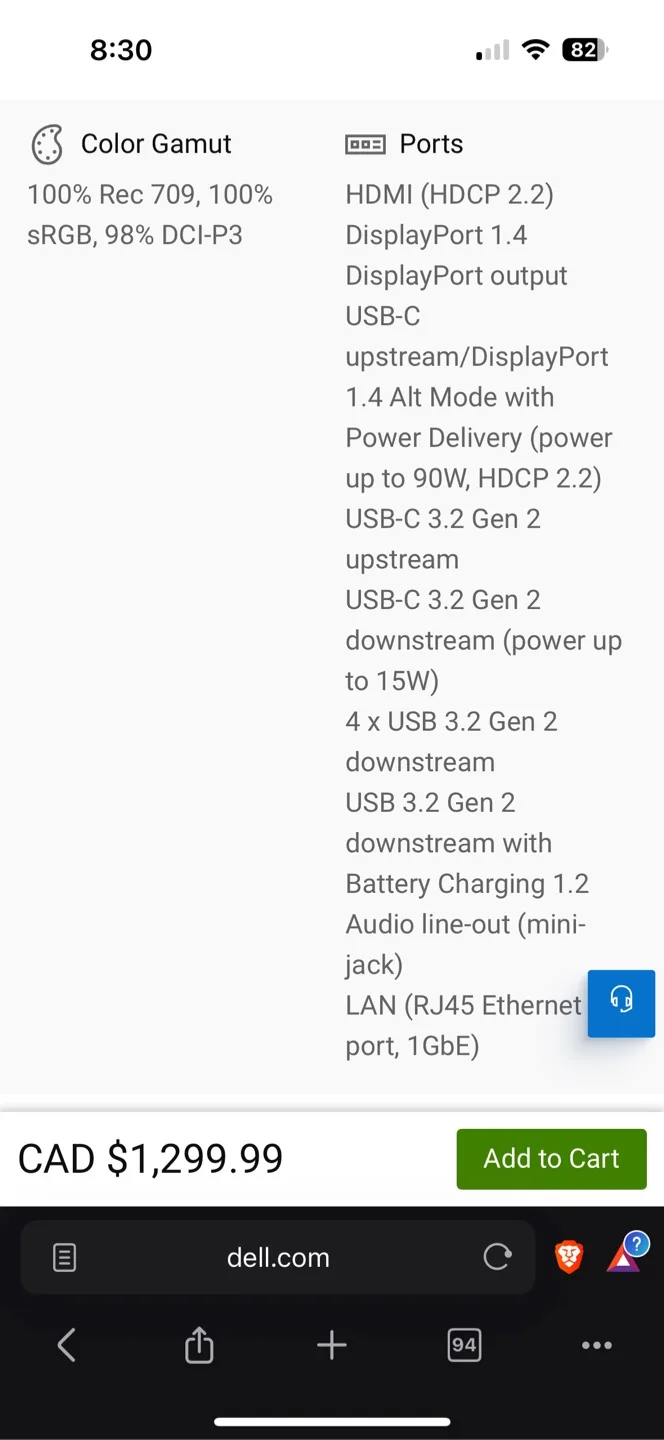Share this Dell page
This screenshot has width=664, height=1440.
[x=199, y=1345]
